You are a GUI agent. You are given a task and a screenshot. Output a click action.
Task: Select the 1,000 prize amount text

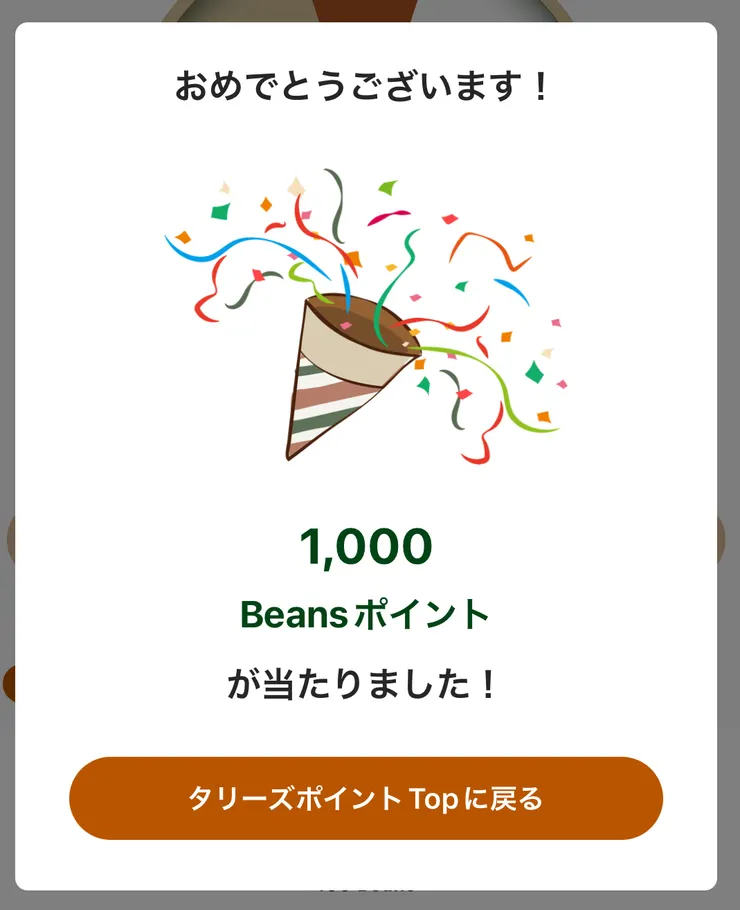(368, 545)
